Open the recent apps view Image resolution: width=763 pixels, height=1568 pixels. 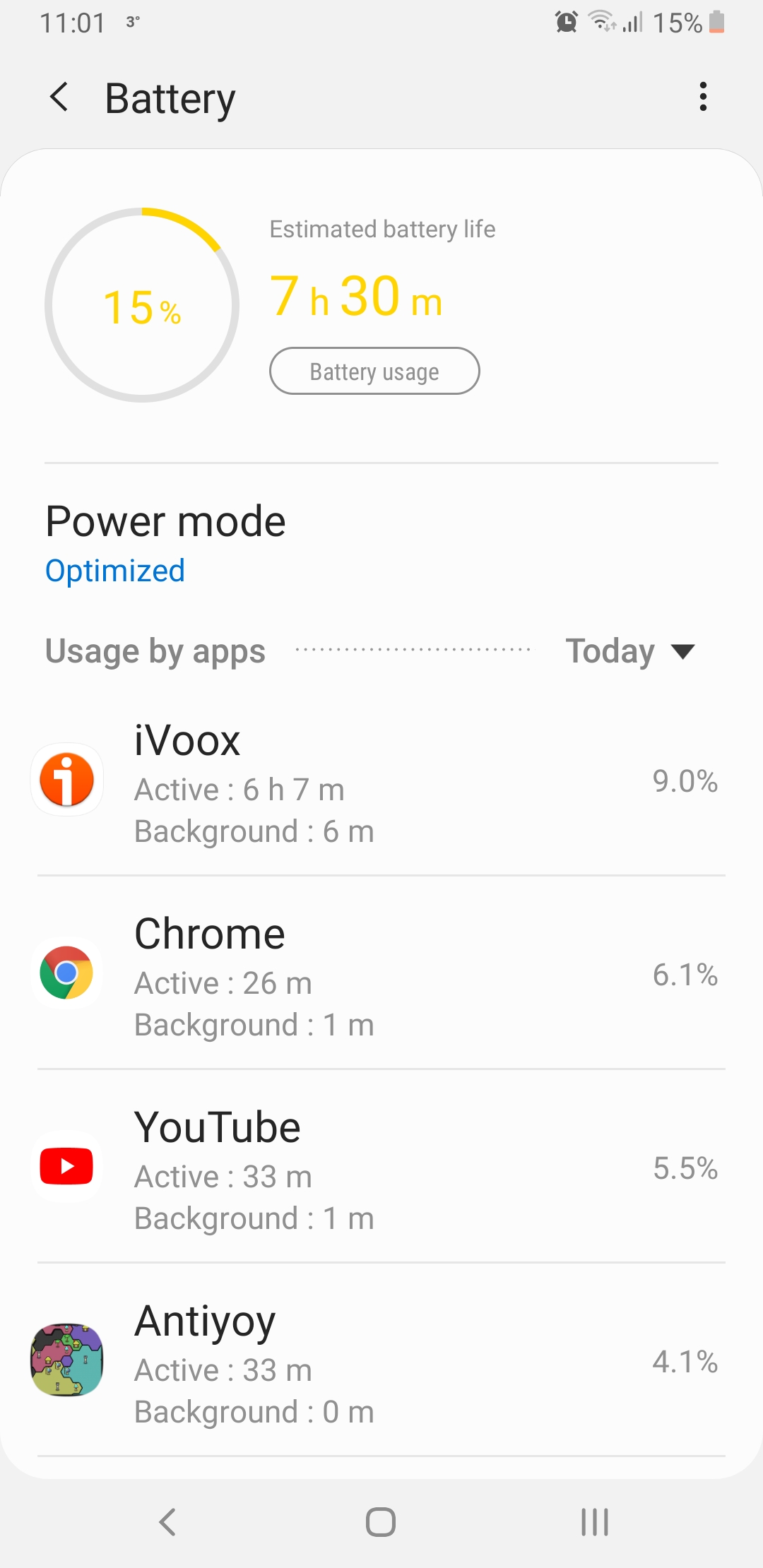594,1522
